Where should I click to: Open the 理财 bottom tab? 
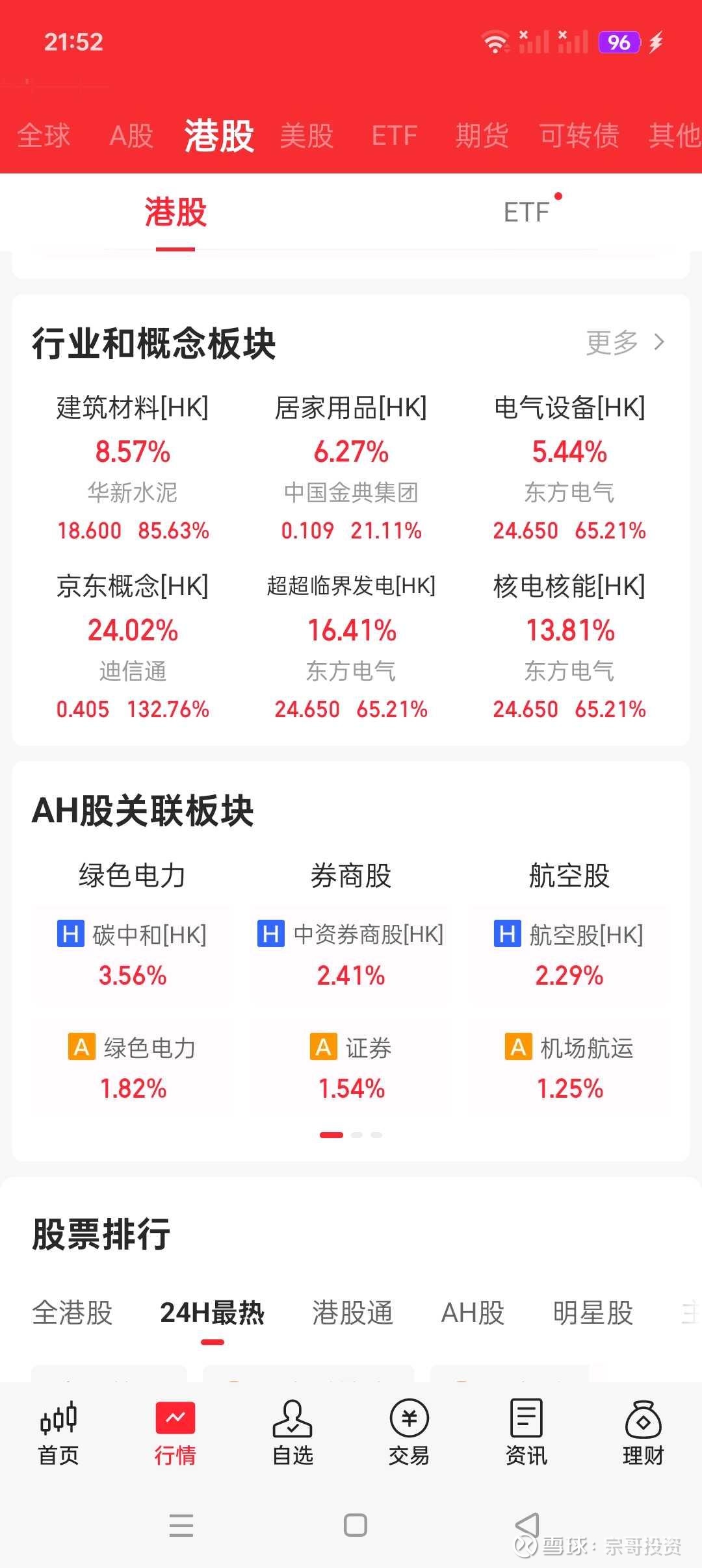643,1433
